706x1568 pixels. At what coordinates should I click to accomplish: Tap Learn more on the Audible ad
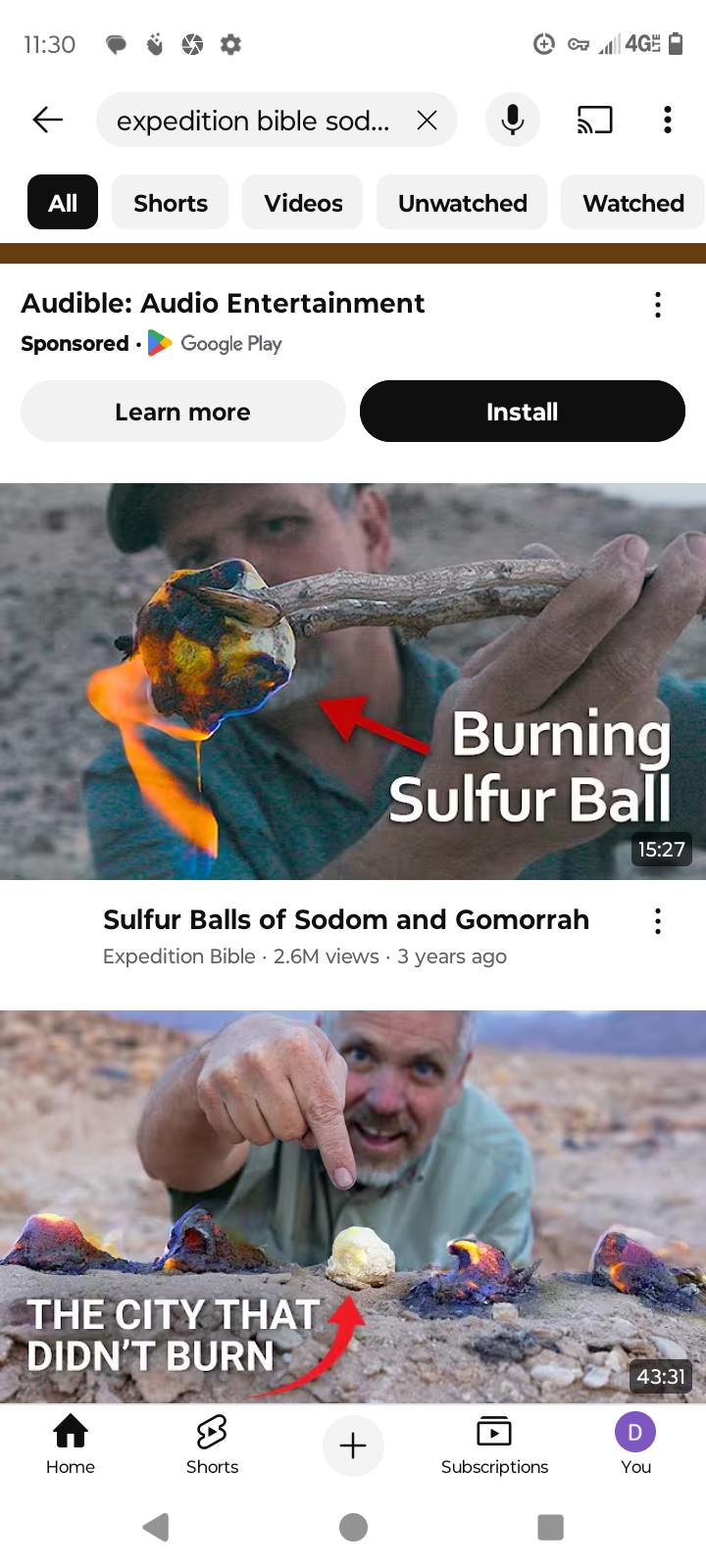pos(183,412)
